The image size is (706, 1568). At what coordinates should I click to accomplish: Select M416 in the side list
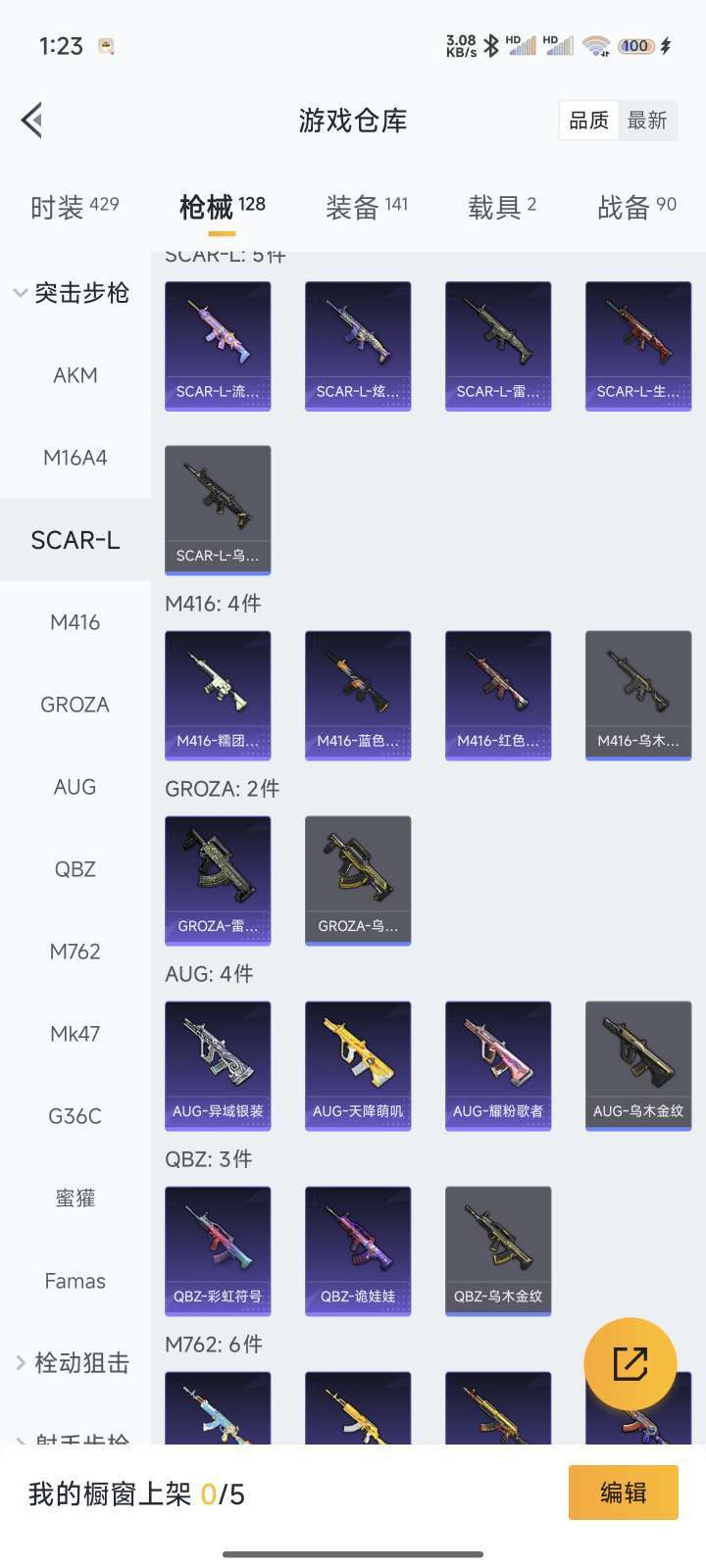point(76,622)
